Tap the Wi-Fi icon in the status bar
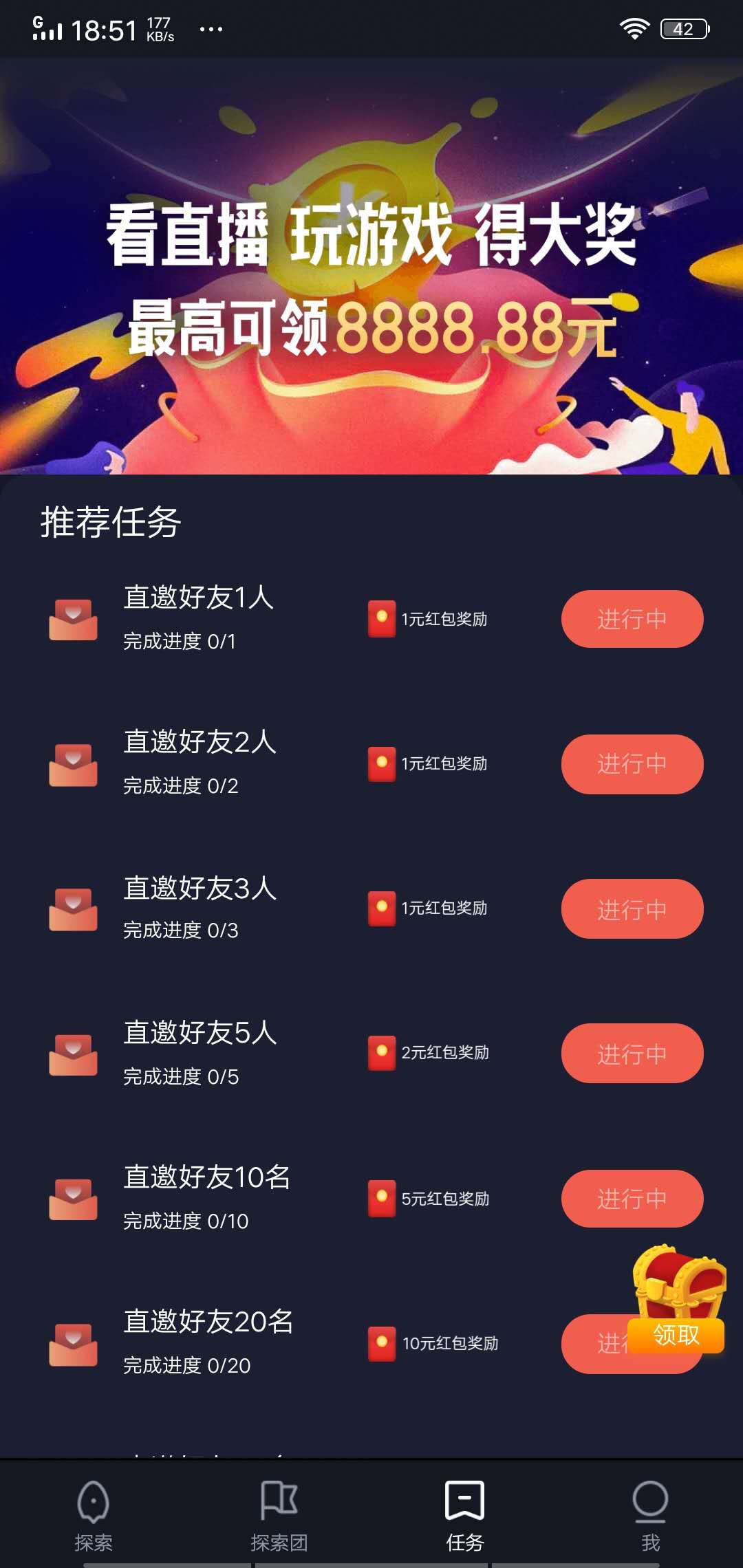This screenshot has width=743, height=1568. coord(634,28)
